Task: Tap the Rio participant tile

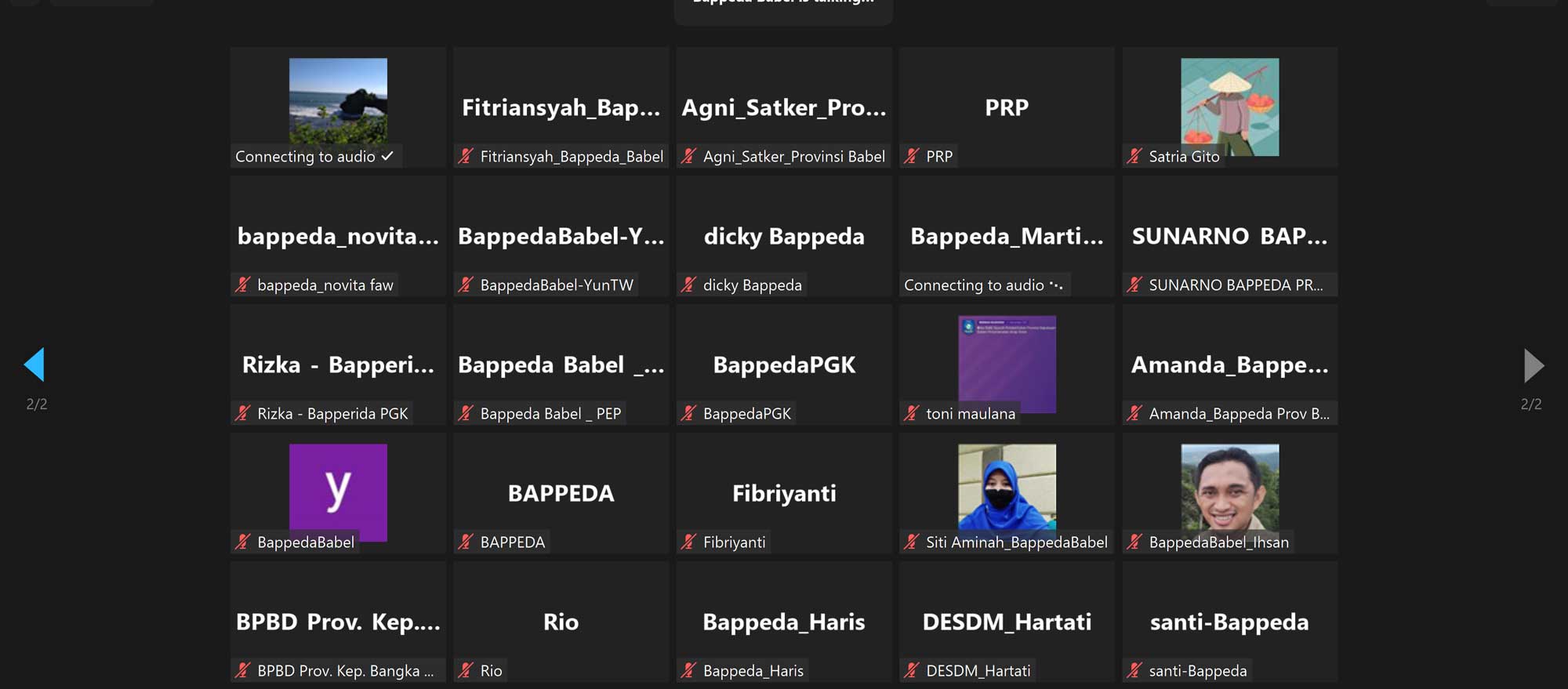Action: tap(561, 622)
